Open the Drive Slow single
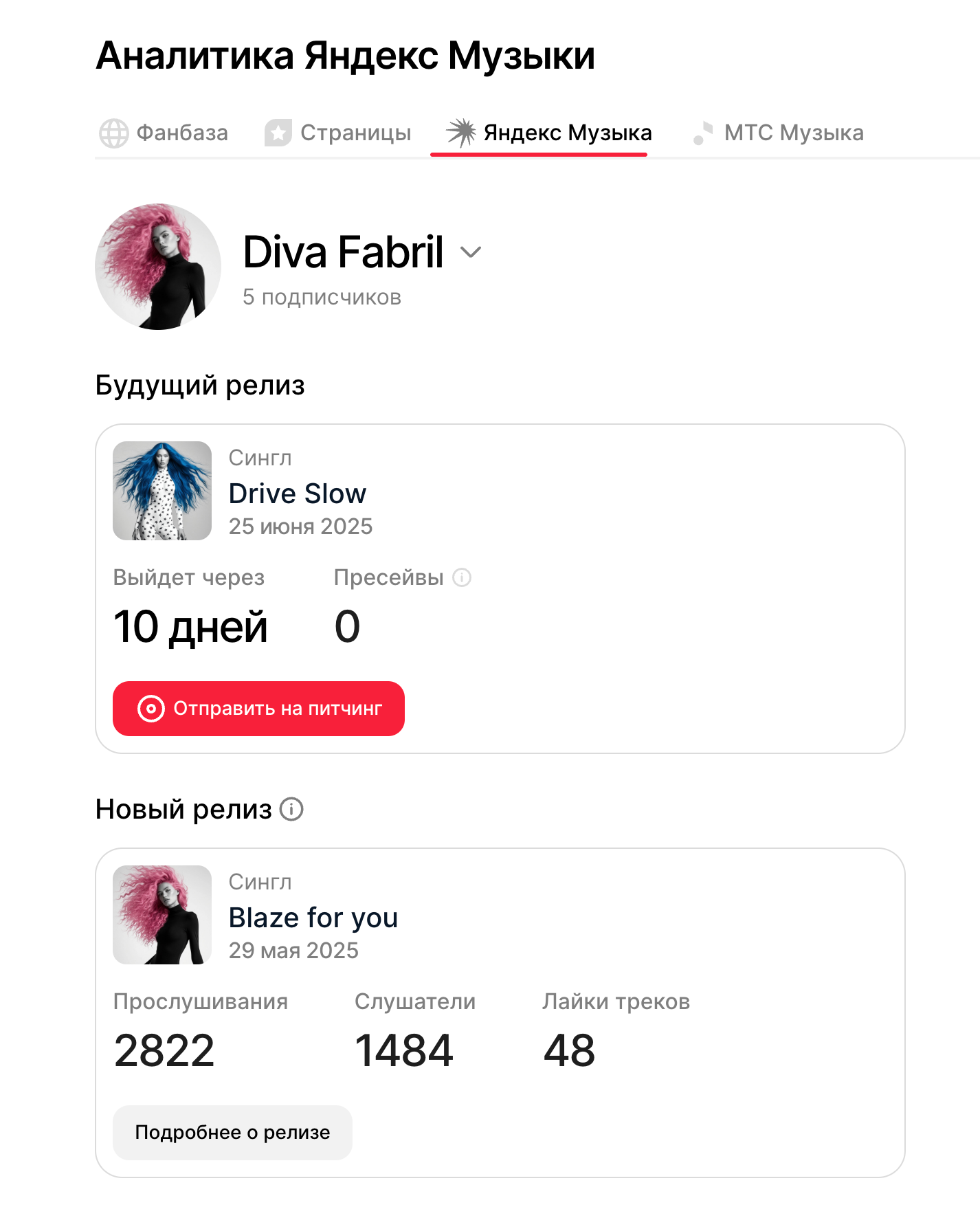980x1218 pixels. (297, 494)
